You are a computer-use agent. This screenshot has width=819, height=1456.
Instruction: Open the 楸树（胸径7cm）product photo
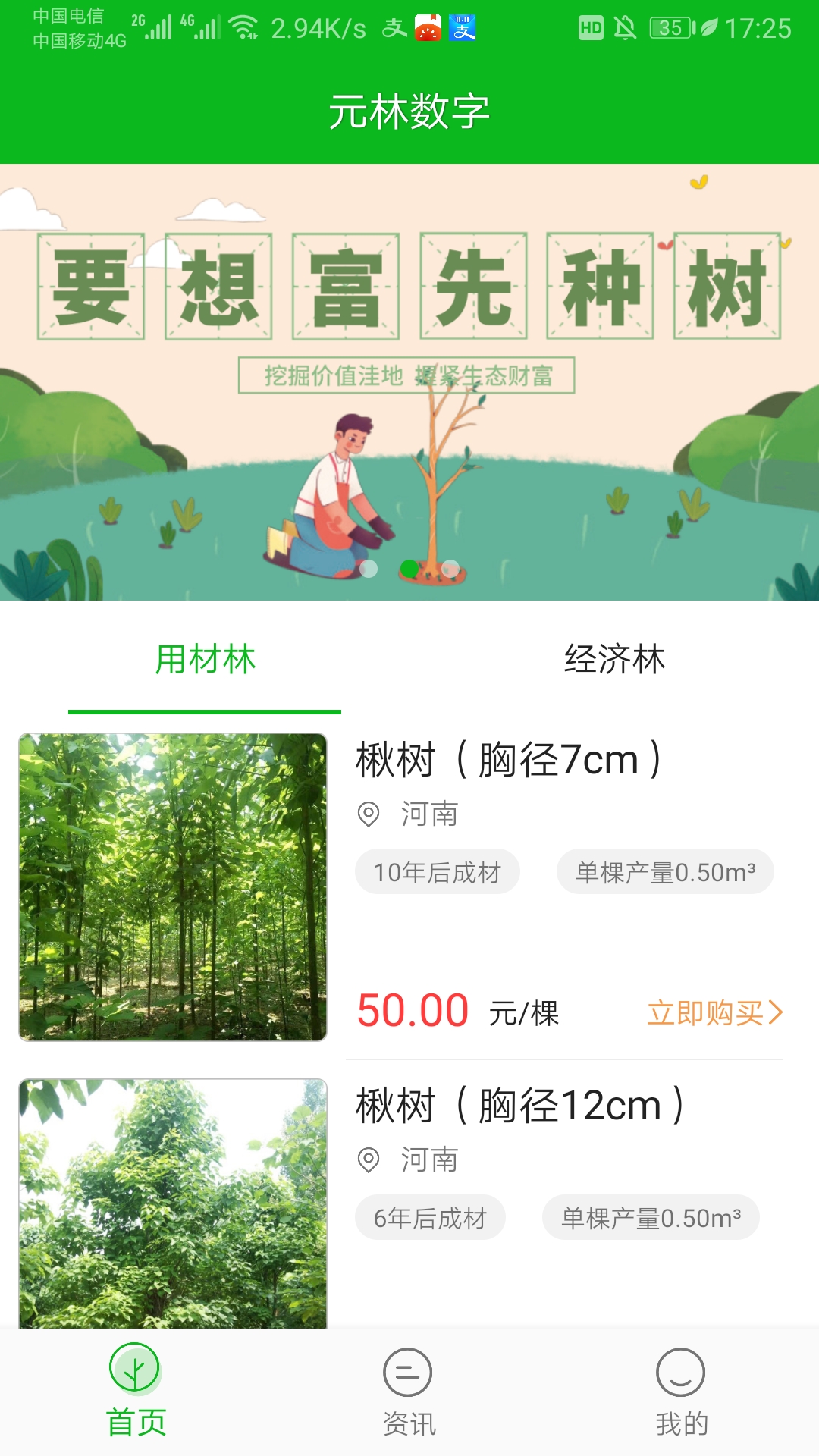coord(173,886)
